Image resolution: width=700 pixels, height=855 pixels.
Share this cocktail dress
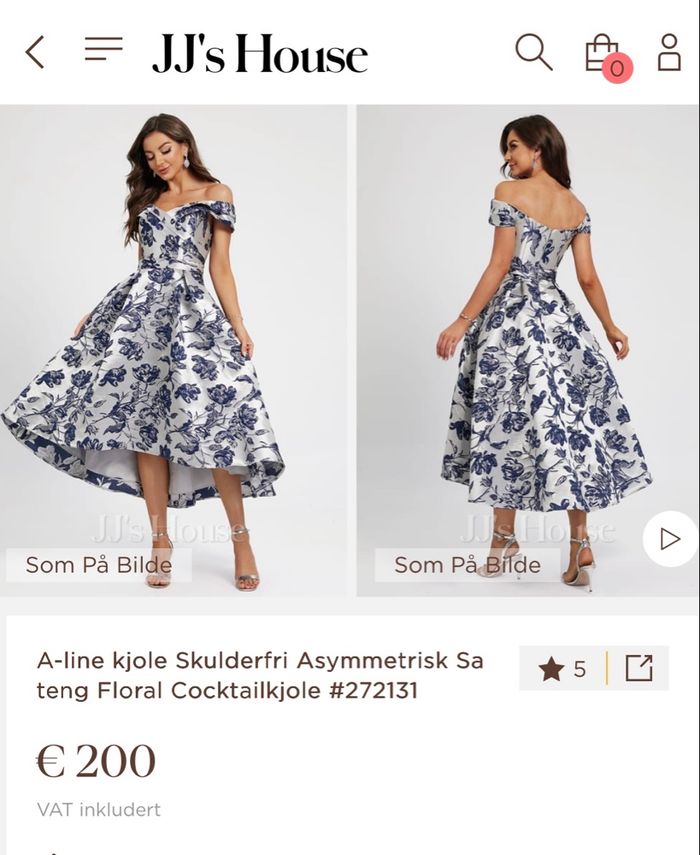point(639,668)
